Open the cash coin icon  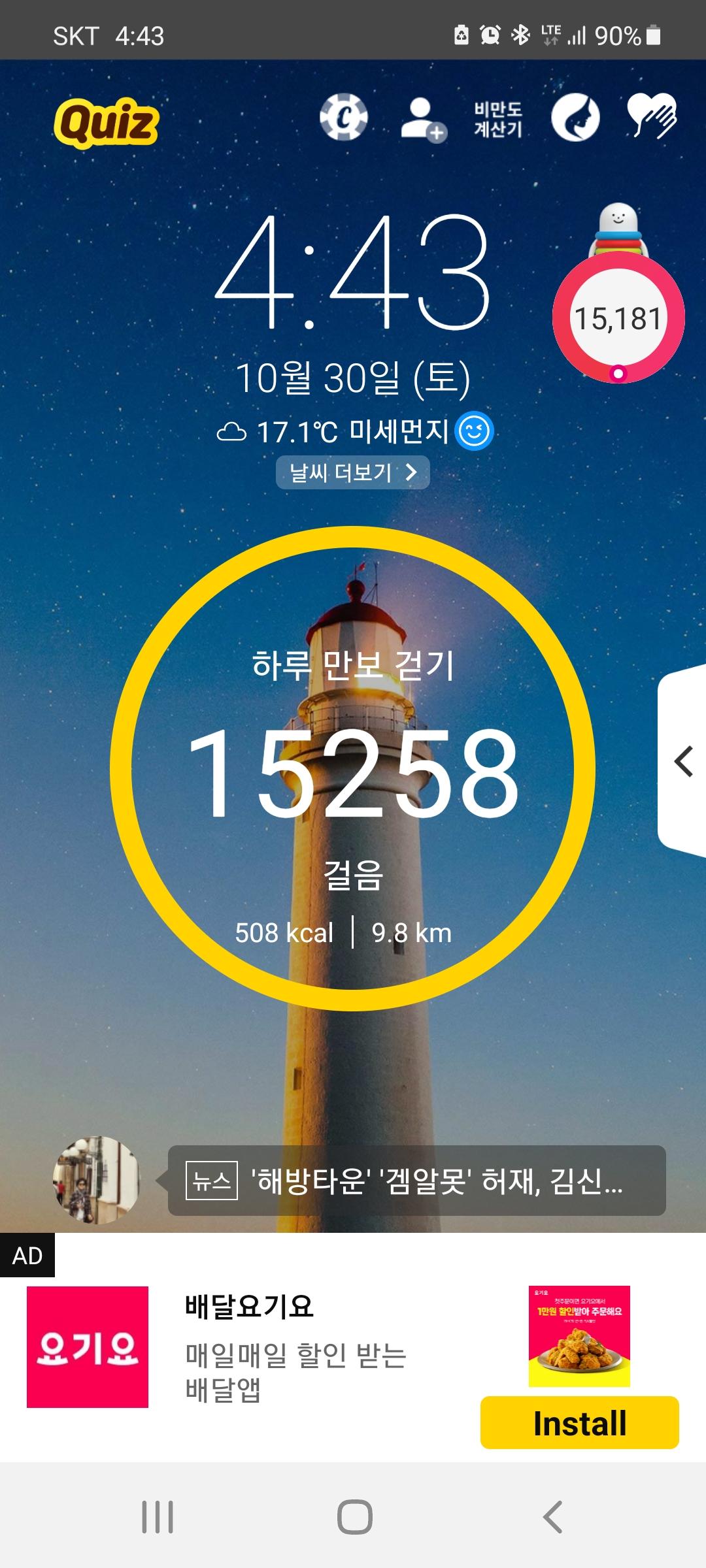344,118
